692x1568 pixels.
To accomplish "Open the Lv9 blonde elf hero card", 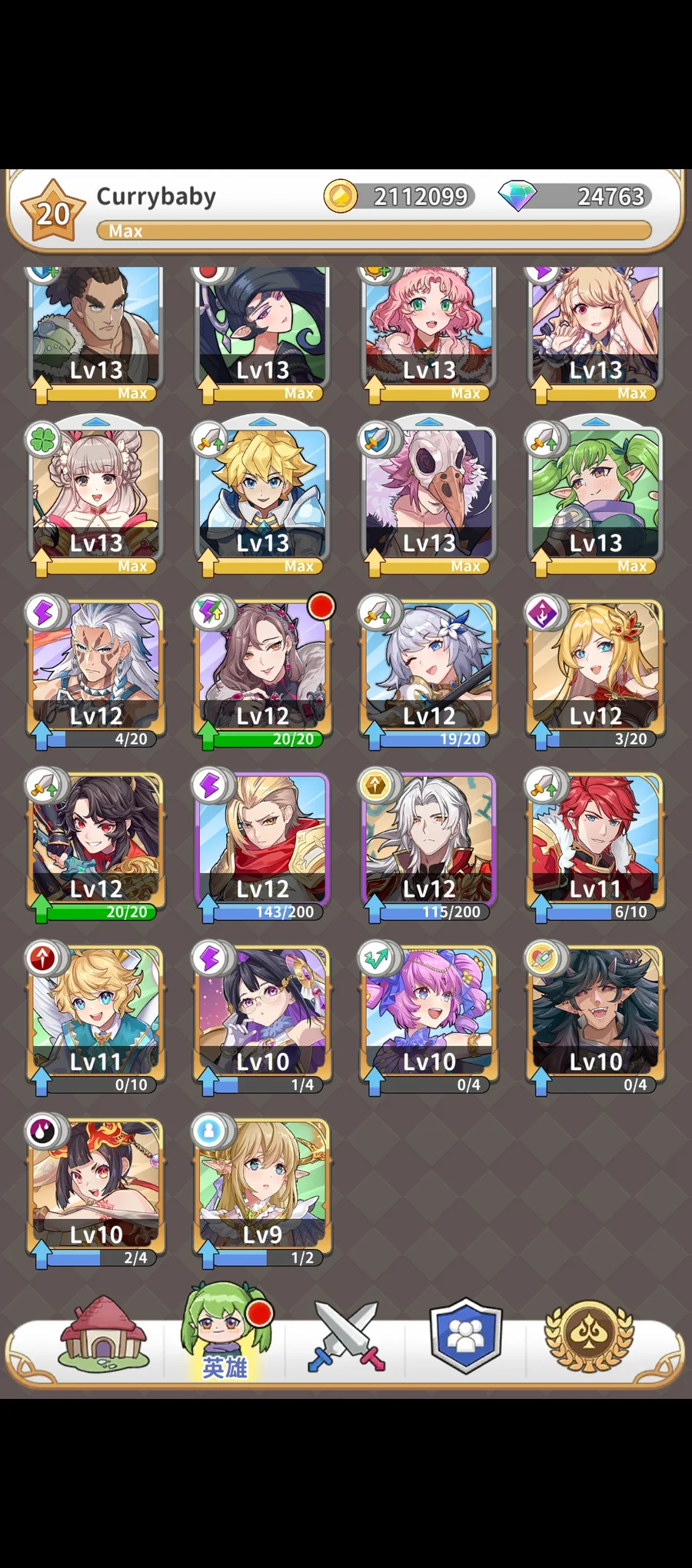I will coord(262,1186).
